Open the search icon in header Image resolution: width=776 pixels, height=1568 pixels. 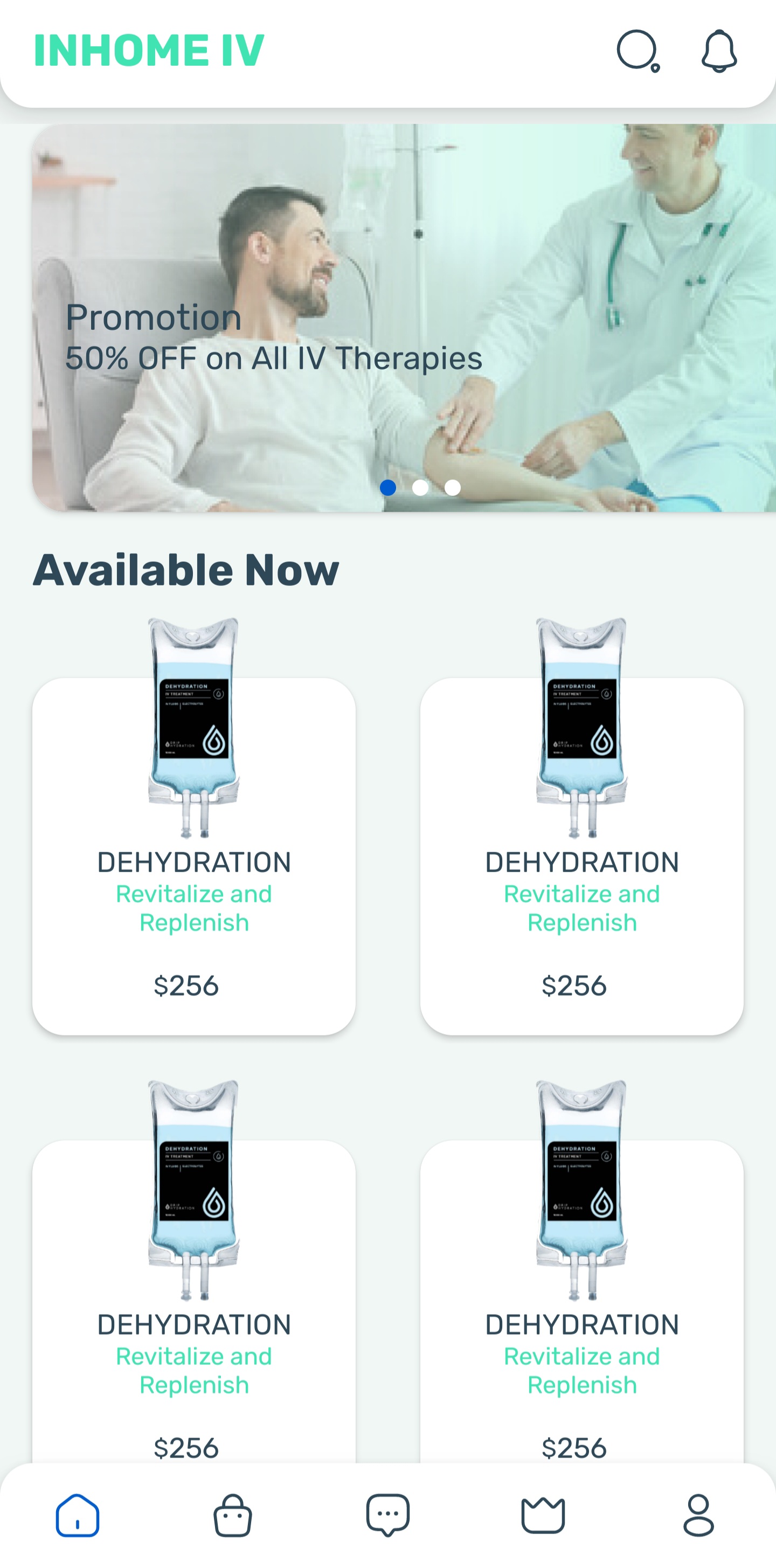[638, 51]
